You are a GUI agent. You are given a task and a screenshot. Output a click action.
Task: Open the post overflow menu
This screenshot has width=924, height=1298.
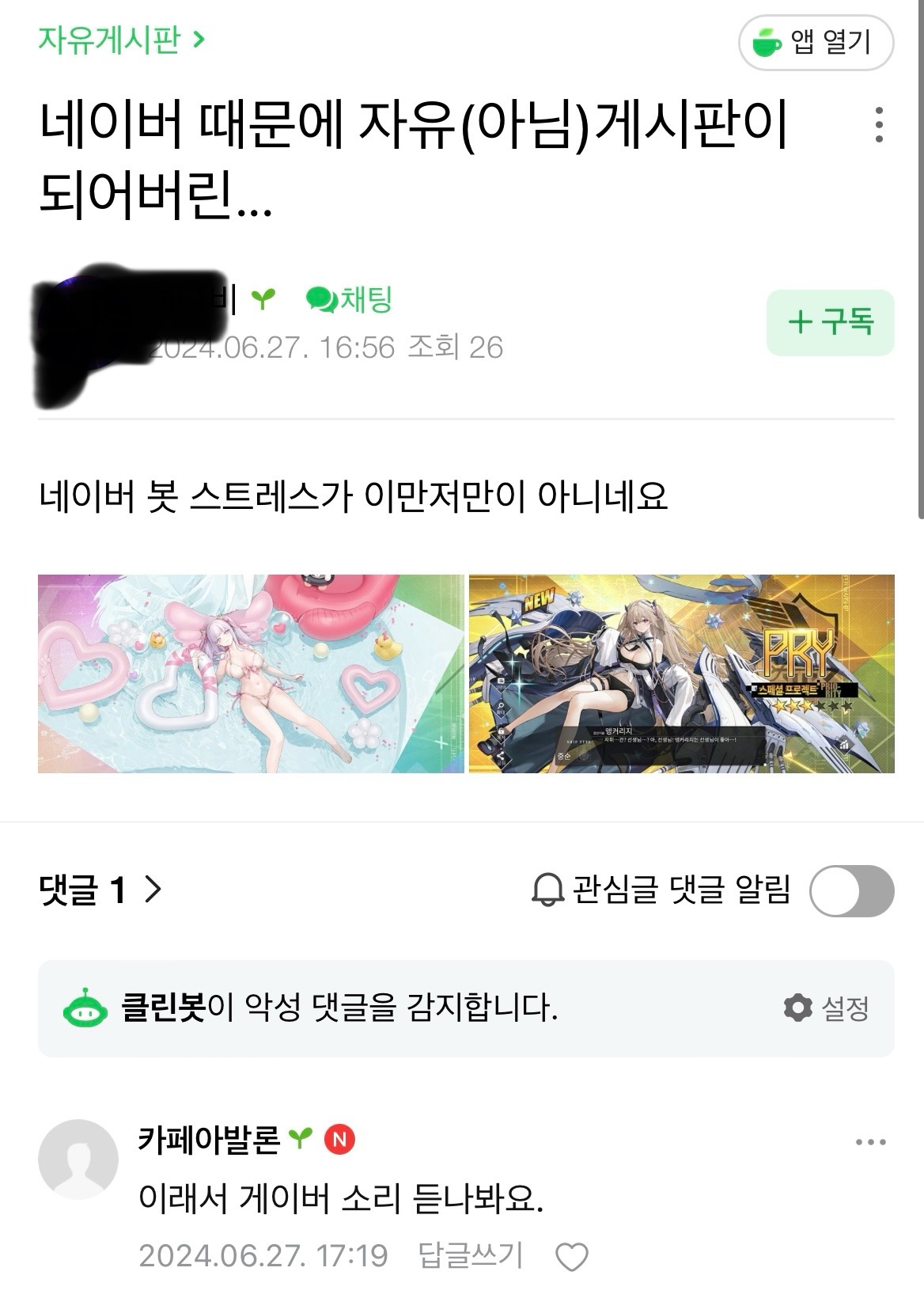[x=879, y=125]
